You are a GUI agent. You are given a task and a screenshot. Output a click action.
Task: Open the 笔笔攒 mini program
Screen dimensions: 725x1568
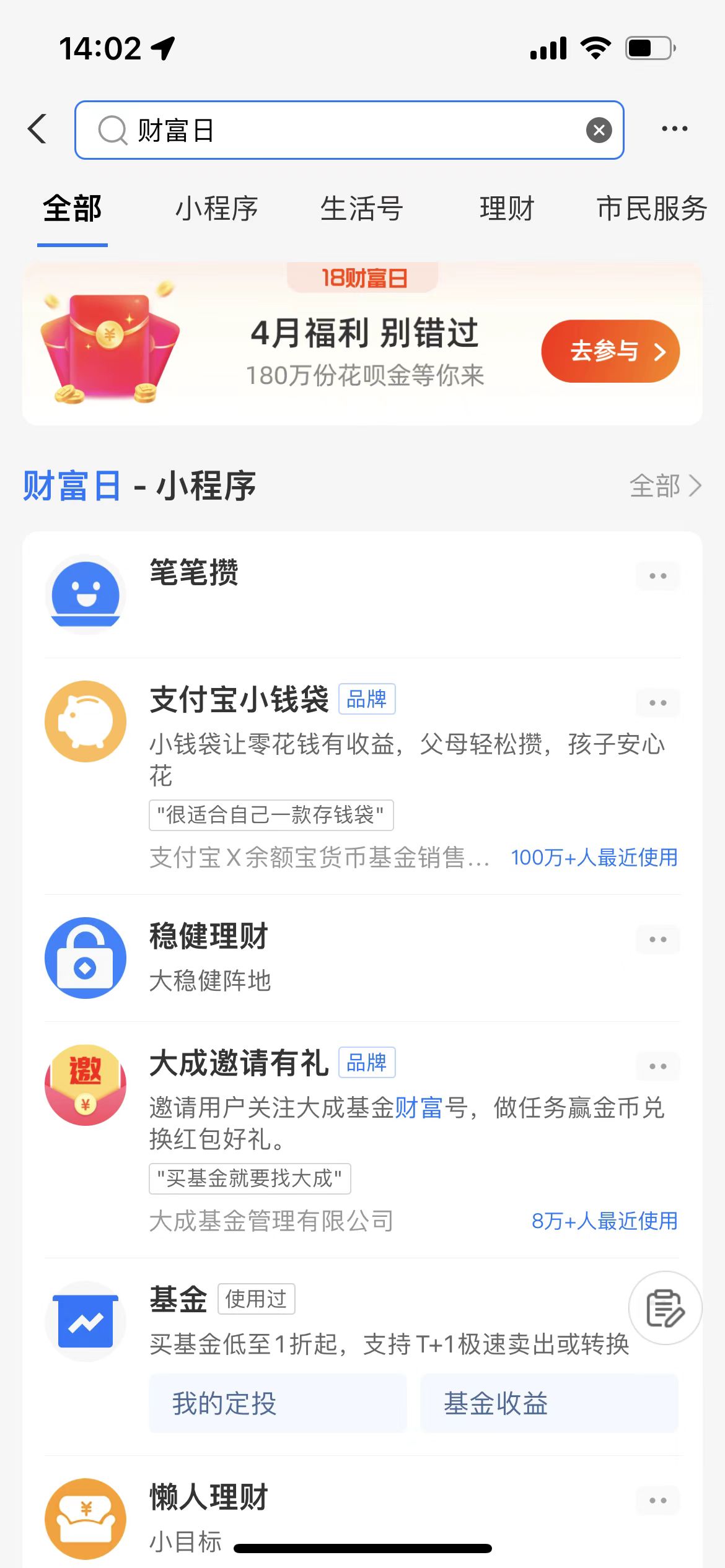195,572
